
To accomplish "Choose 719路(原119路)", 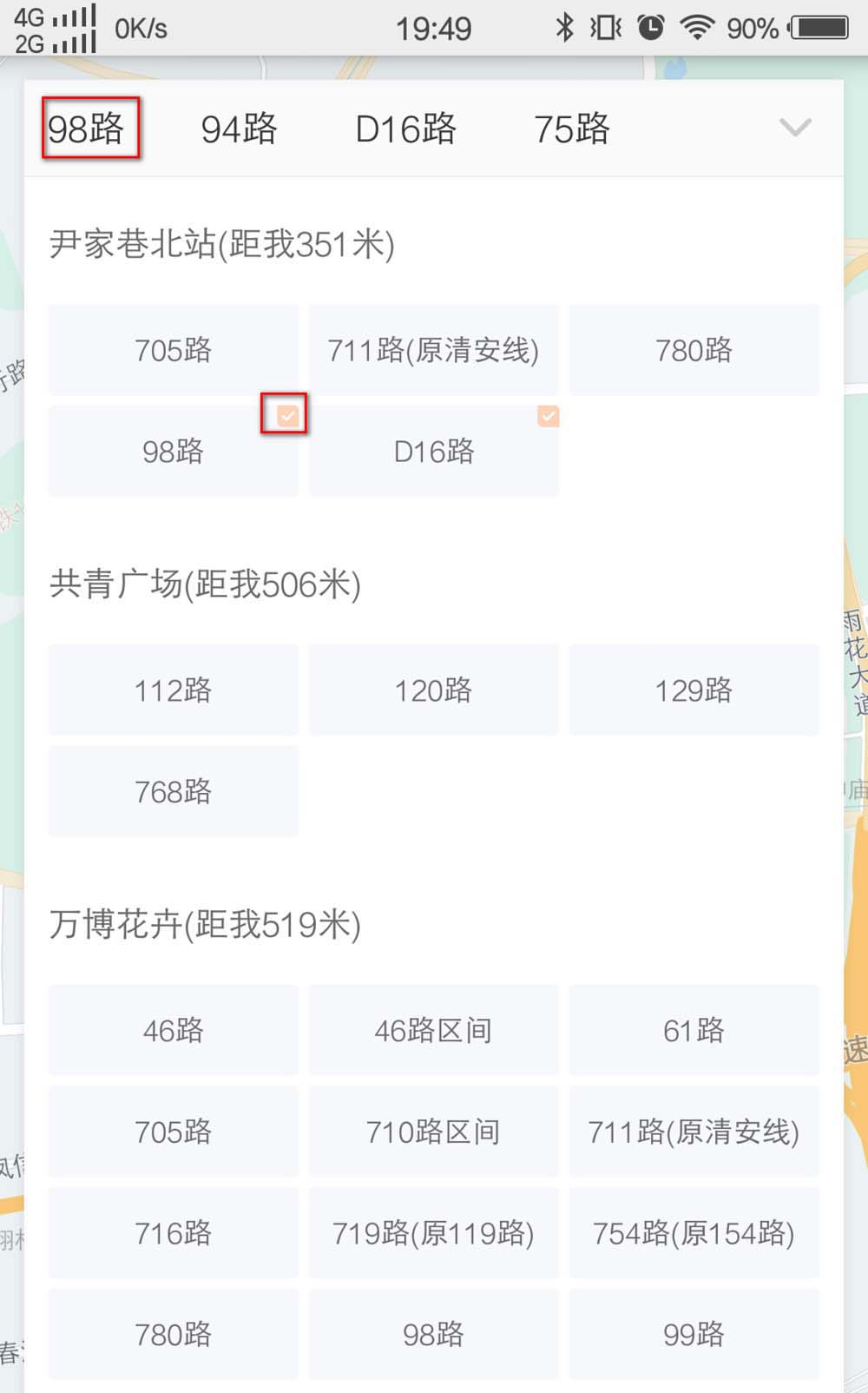I will [434, 1232].
